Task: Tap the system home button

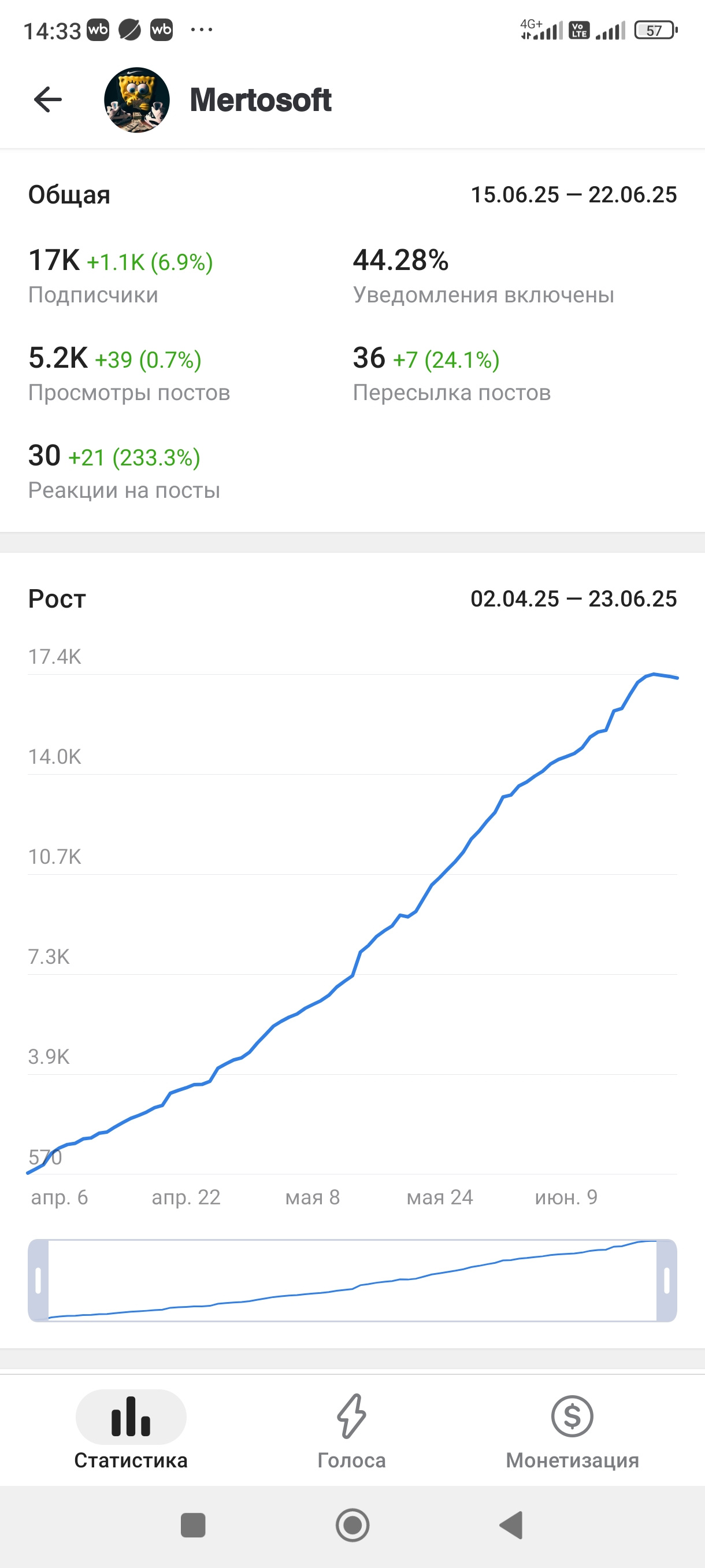Action: coord(352,1525)
